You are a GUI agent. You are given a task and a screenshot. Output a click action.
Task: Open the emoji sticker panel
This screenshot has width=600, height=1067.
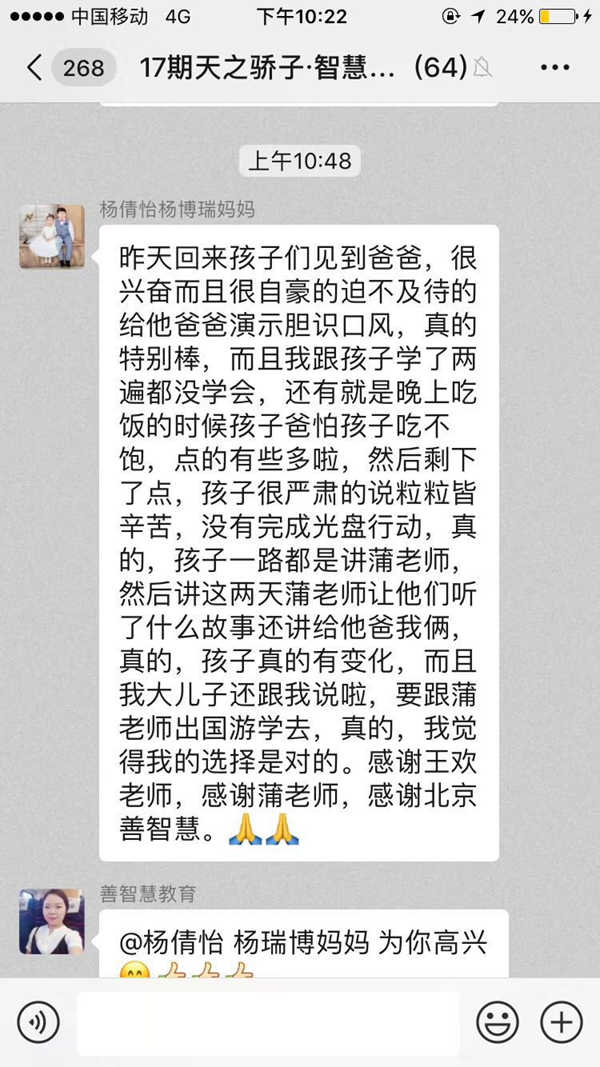pos(496,1021)
